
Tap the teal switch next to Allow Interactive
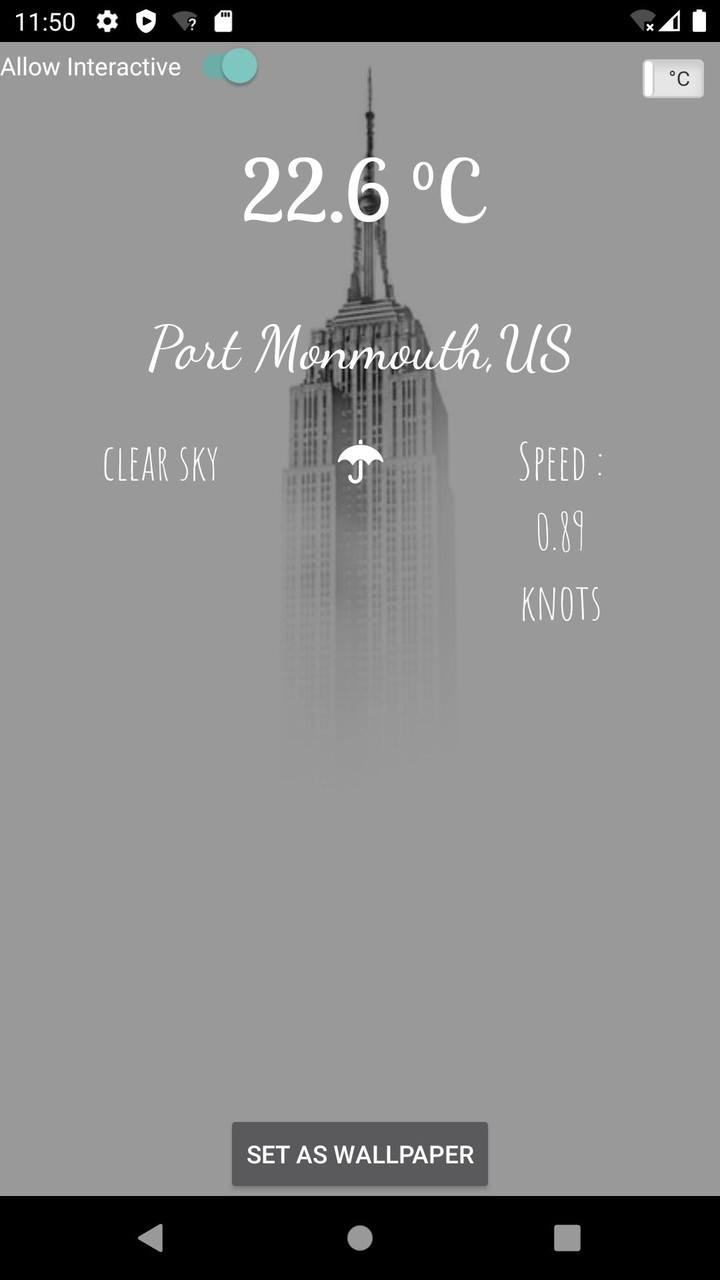tap(229, 66)
